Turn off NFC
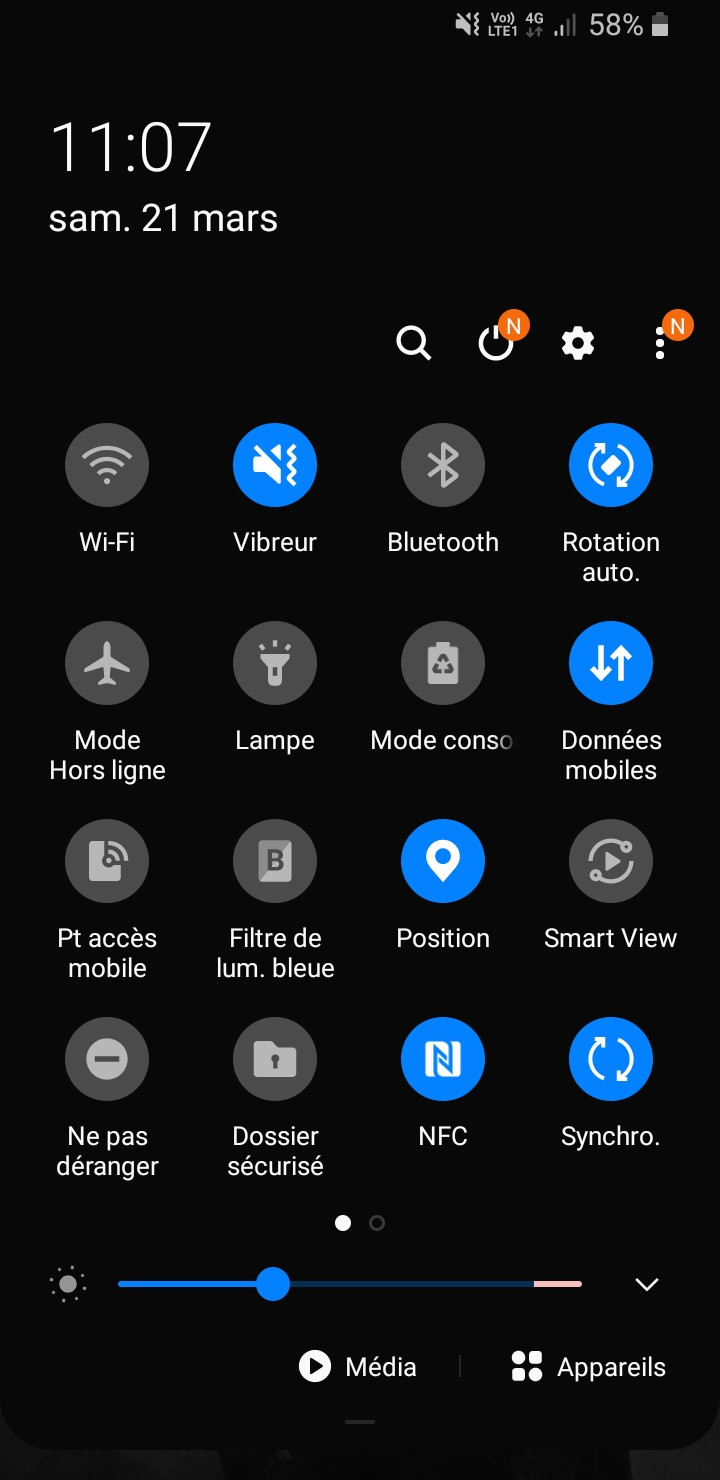The image size is (720, 1480). tap(443, 1059)
